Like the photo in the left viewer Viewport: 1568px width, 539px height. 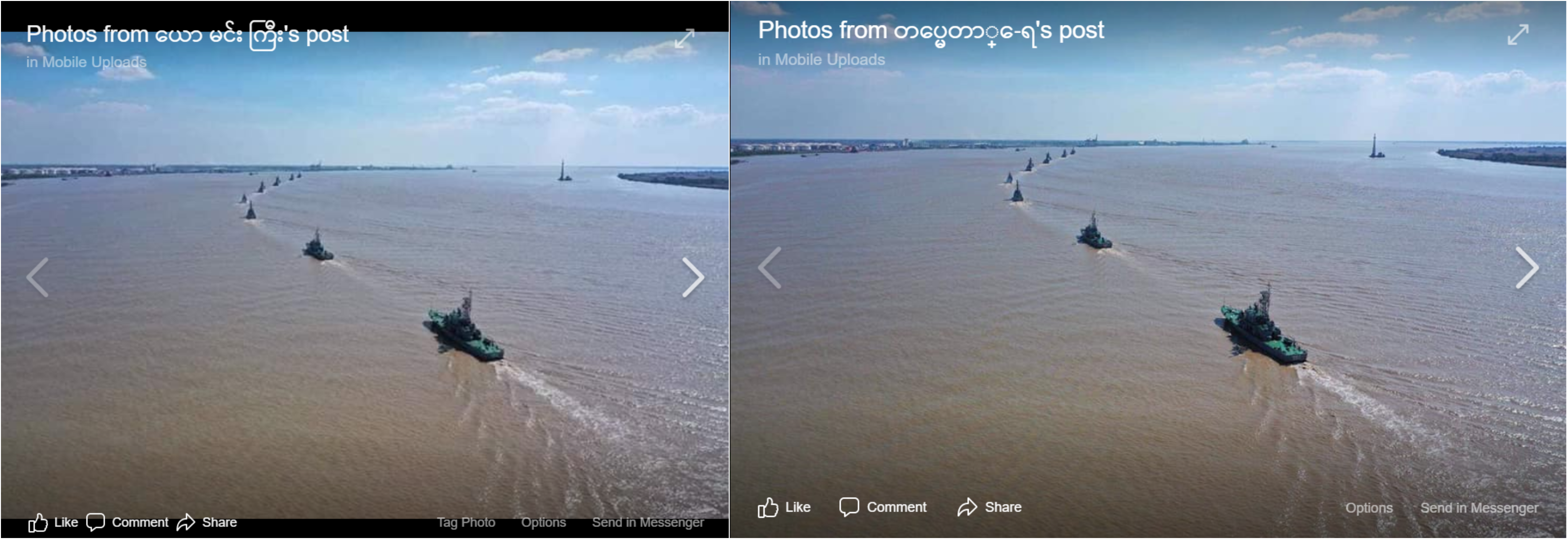[x=53, y=523]
